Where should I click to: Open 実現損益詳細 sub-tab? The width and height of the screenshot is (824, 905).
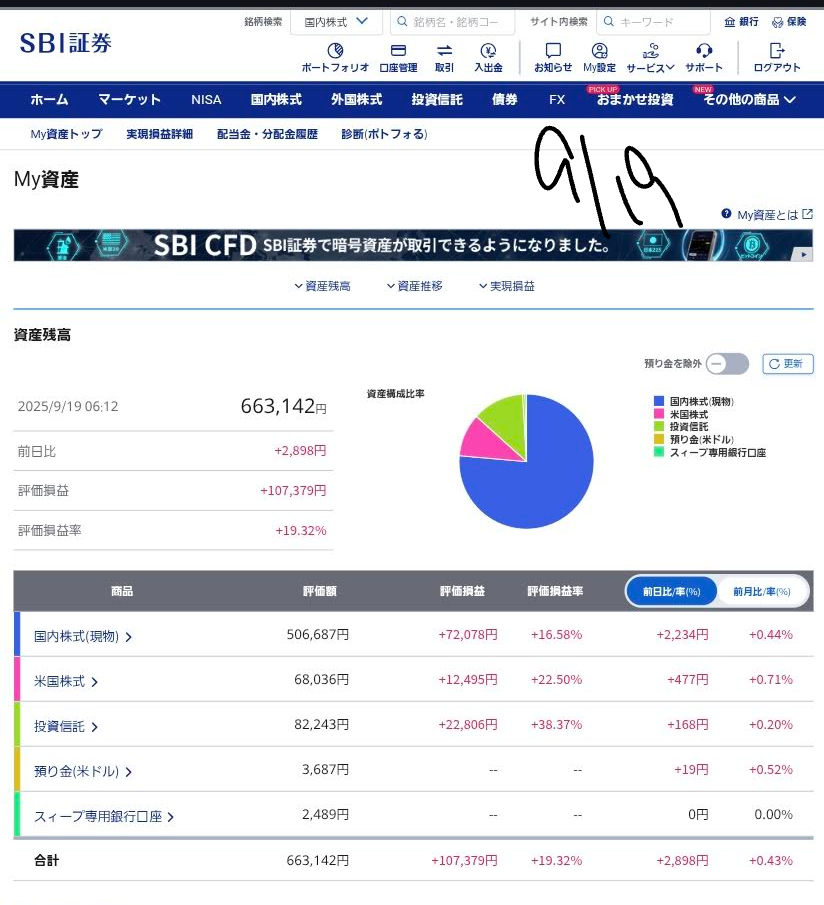point(159,134)
